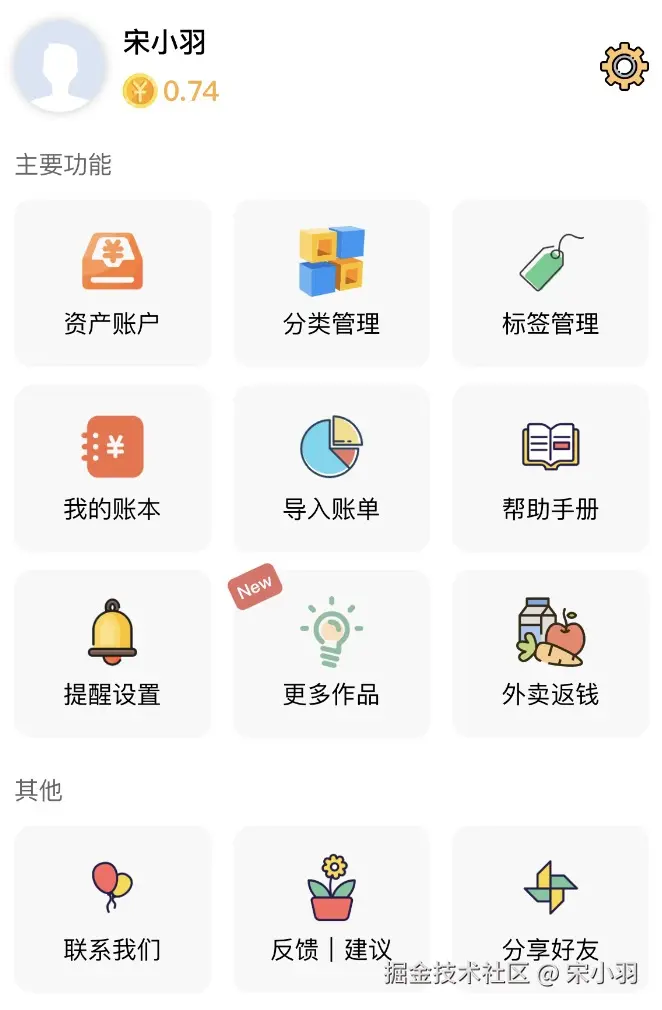
Task: Open the 资产账户 card
Action: [x=112, y=283]
